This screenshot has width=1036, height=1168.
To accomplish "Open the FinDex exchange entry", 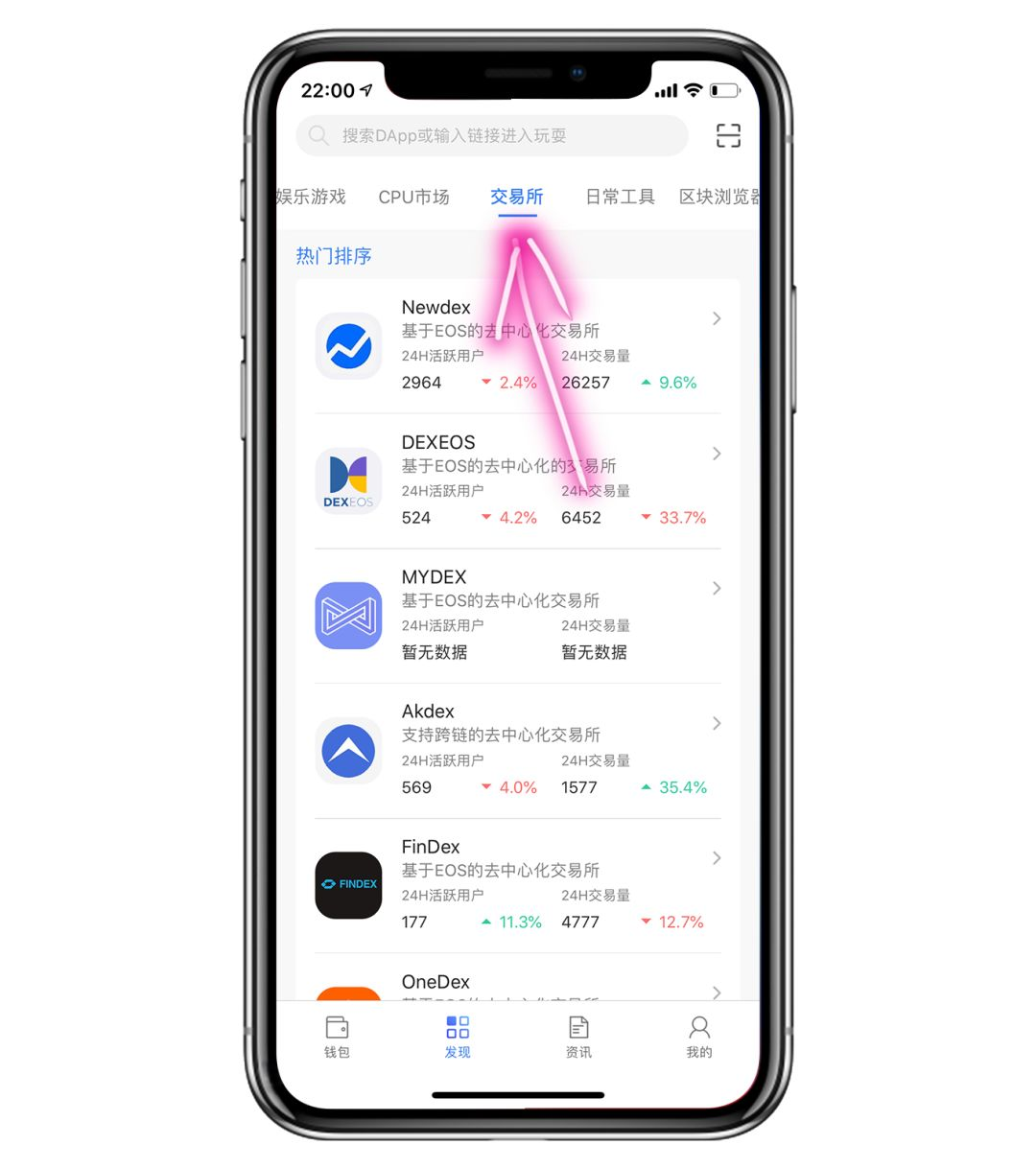I will click(x=517, y=885).
